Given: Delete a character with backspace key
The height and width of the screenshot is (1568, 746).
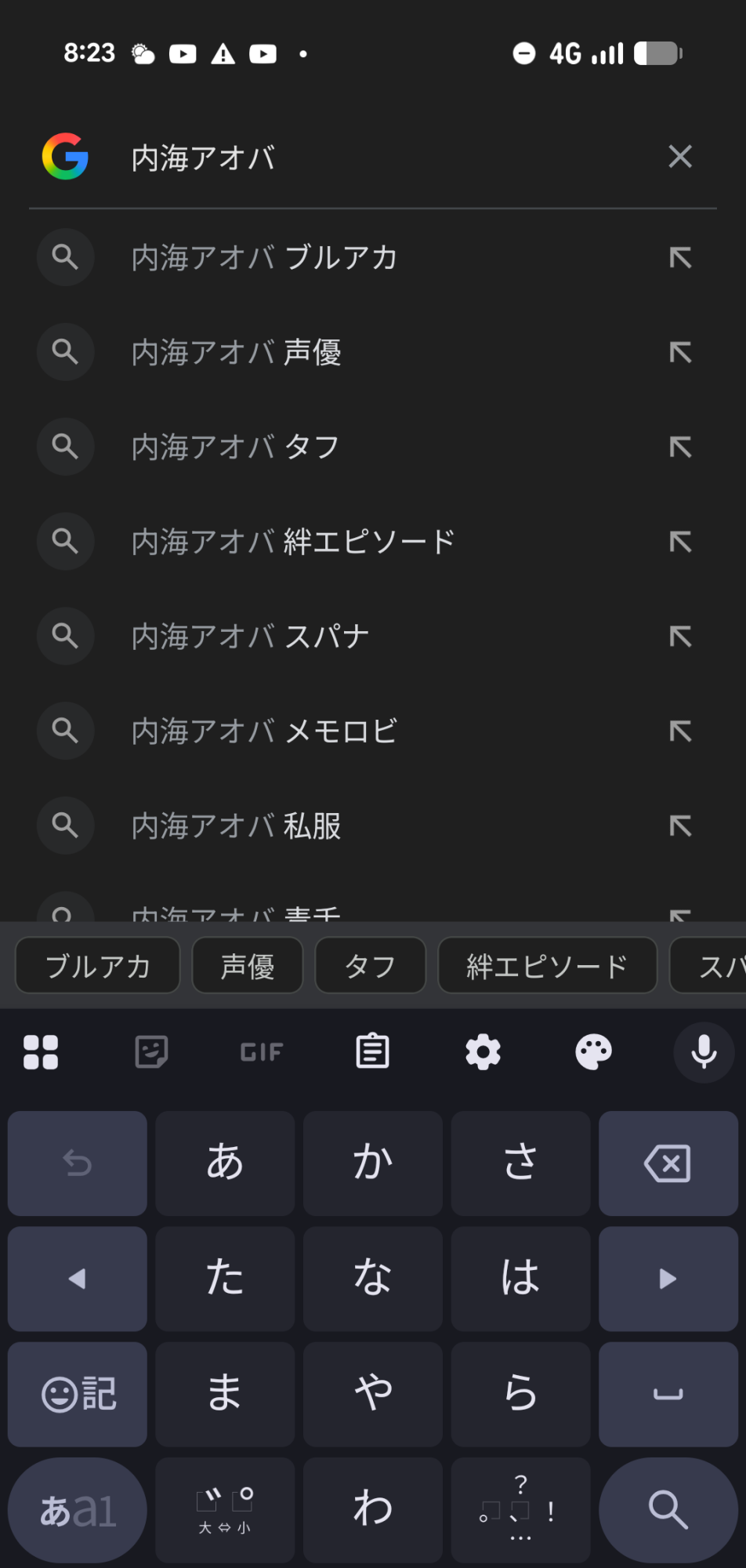Looking at the screenshot, I should [x=668, y=1163].
